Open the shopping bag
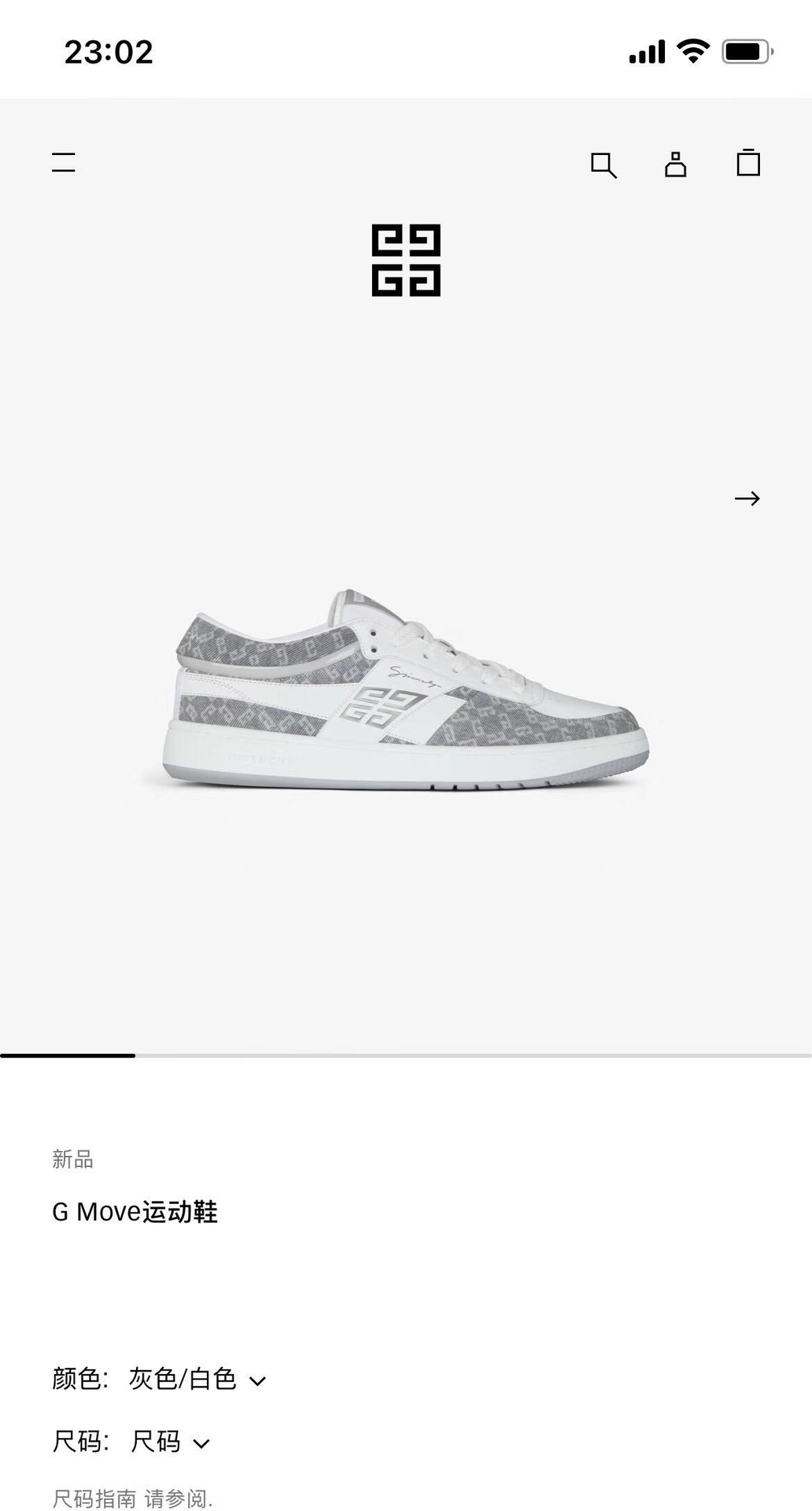Screen dimensions: 812x1511 click(748, 163)
